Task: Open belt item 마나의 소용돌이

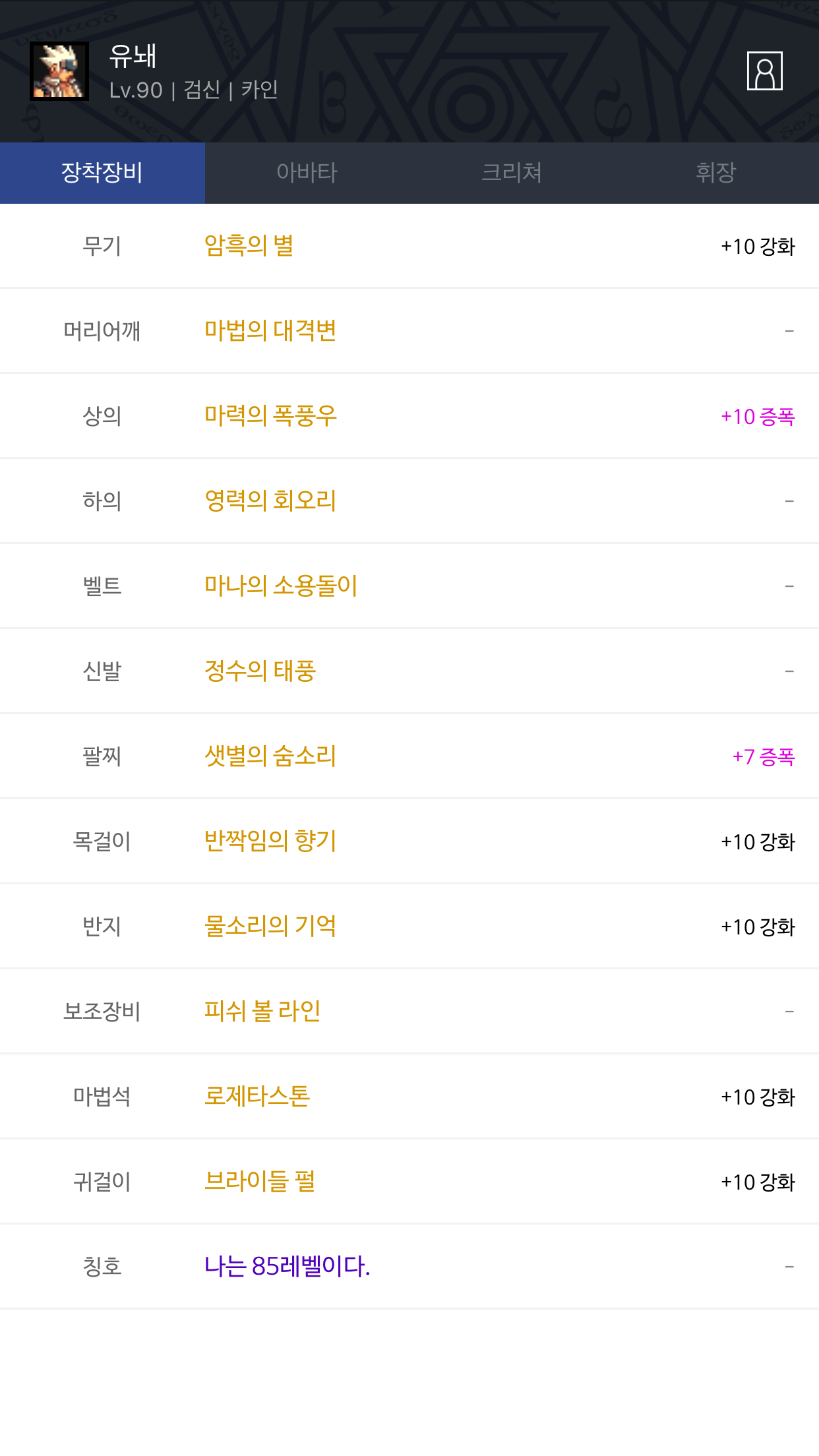Action: coord(280,586)
